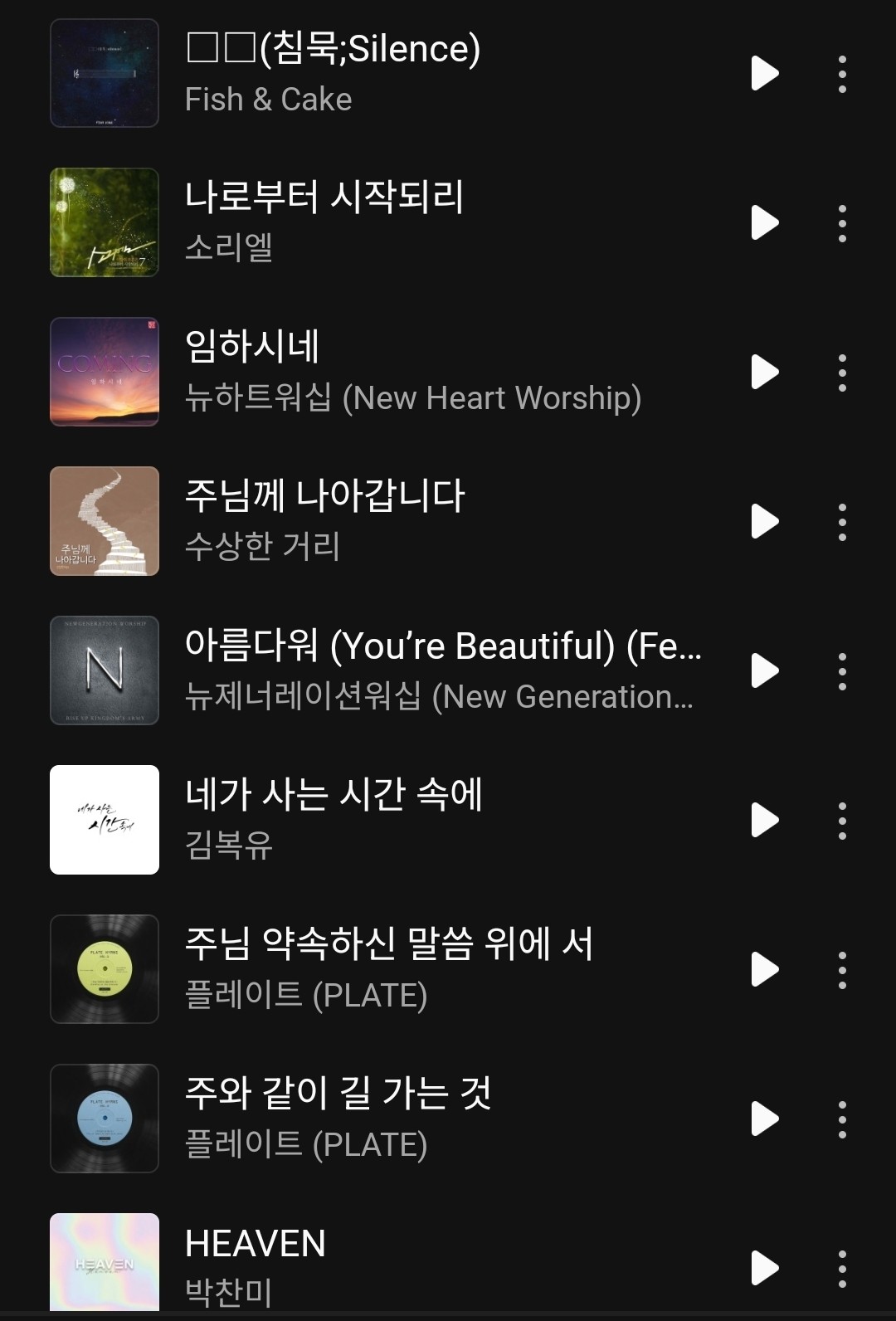Play 침묵;Silence by Fish & Cake
The width and height of the screenshot is (896, 1321).
[764, 73]
